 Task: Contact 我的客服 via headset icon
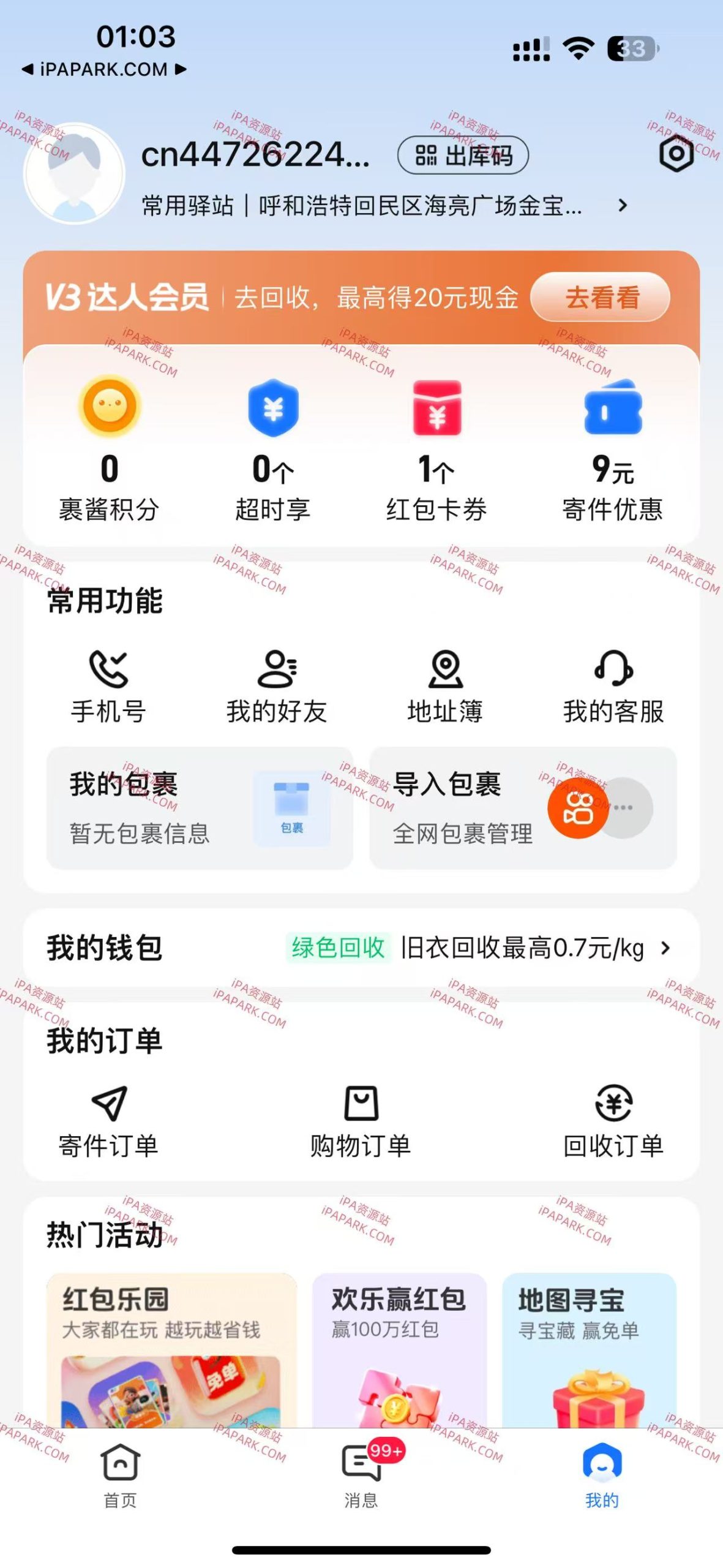(x=615, y=674)
